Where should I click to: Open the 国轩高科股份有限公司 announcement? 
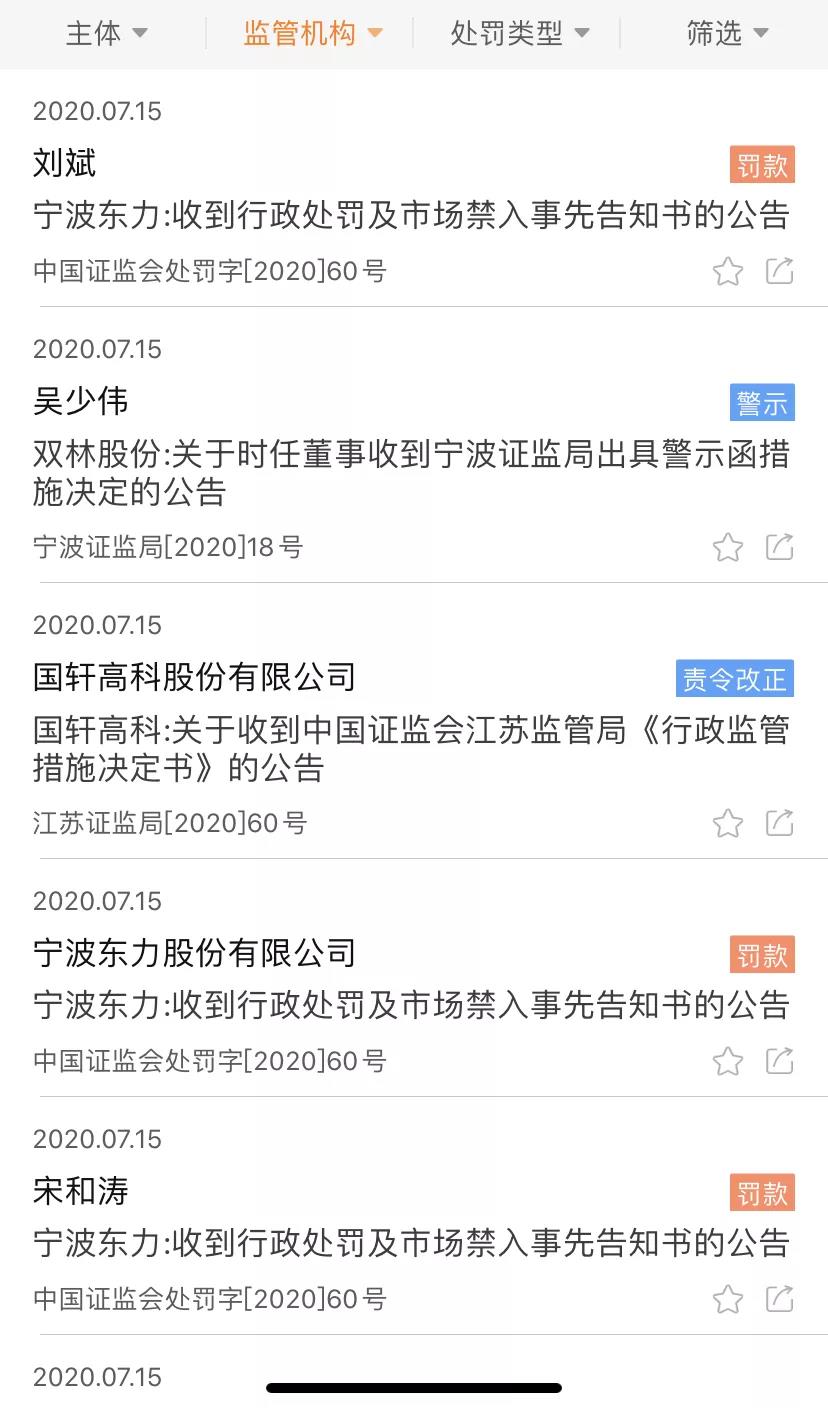point(411,749)
